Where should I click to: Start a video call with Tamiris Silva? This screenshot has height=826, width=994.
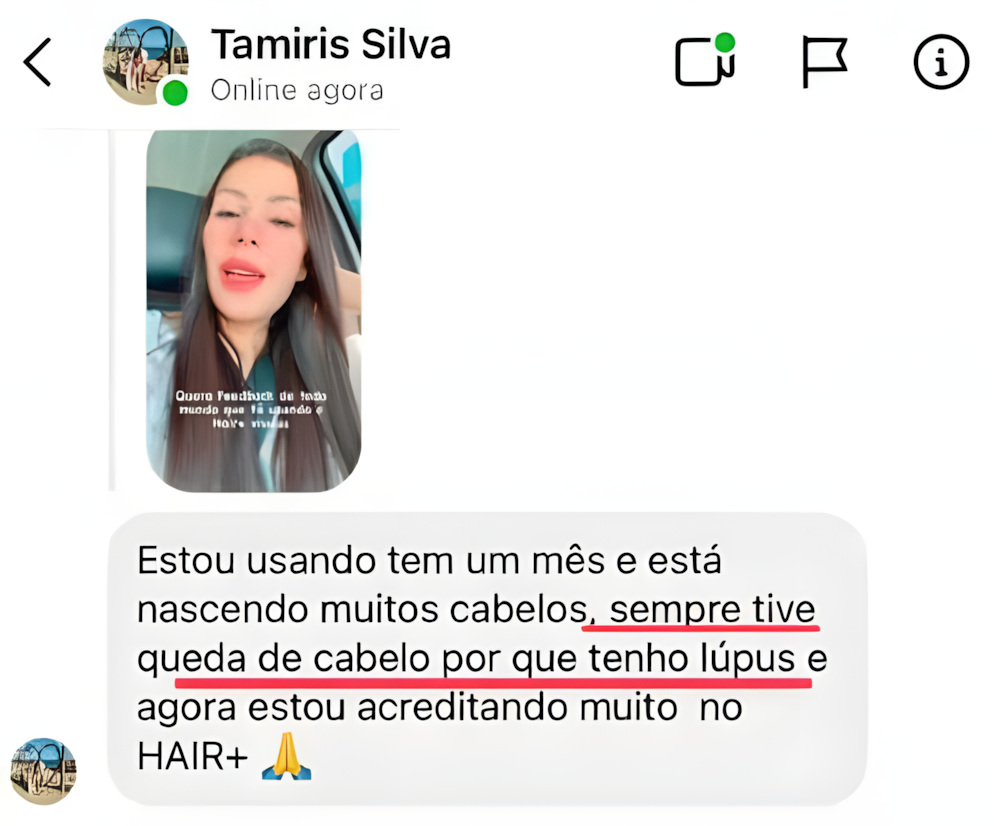pyautogui.click(x=705, y=62)
